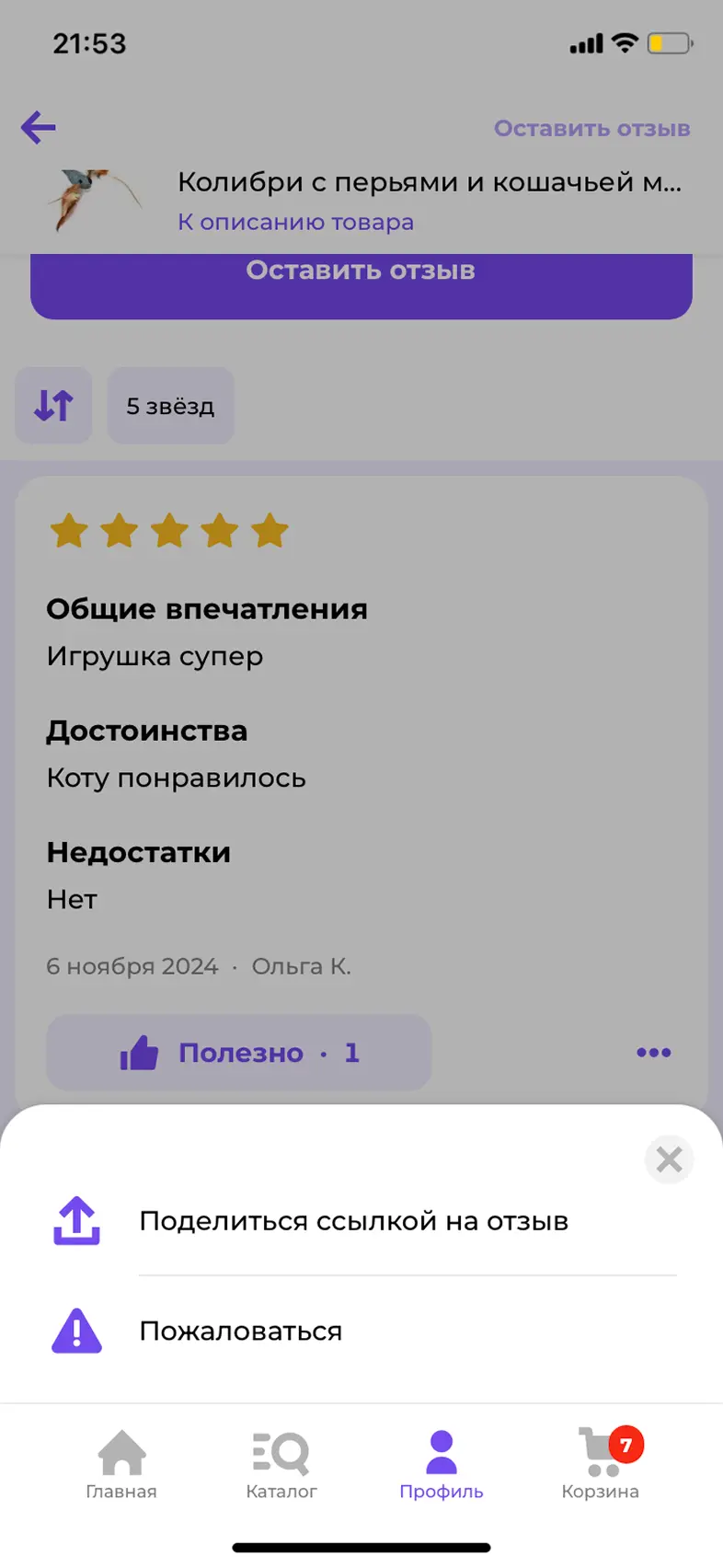Tap the share icon next to review link
This screenshot has width=723, height=1568.
77,1221
